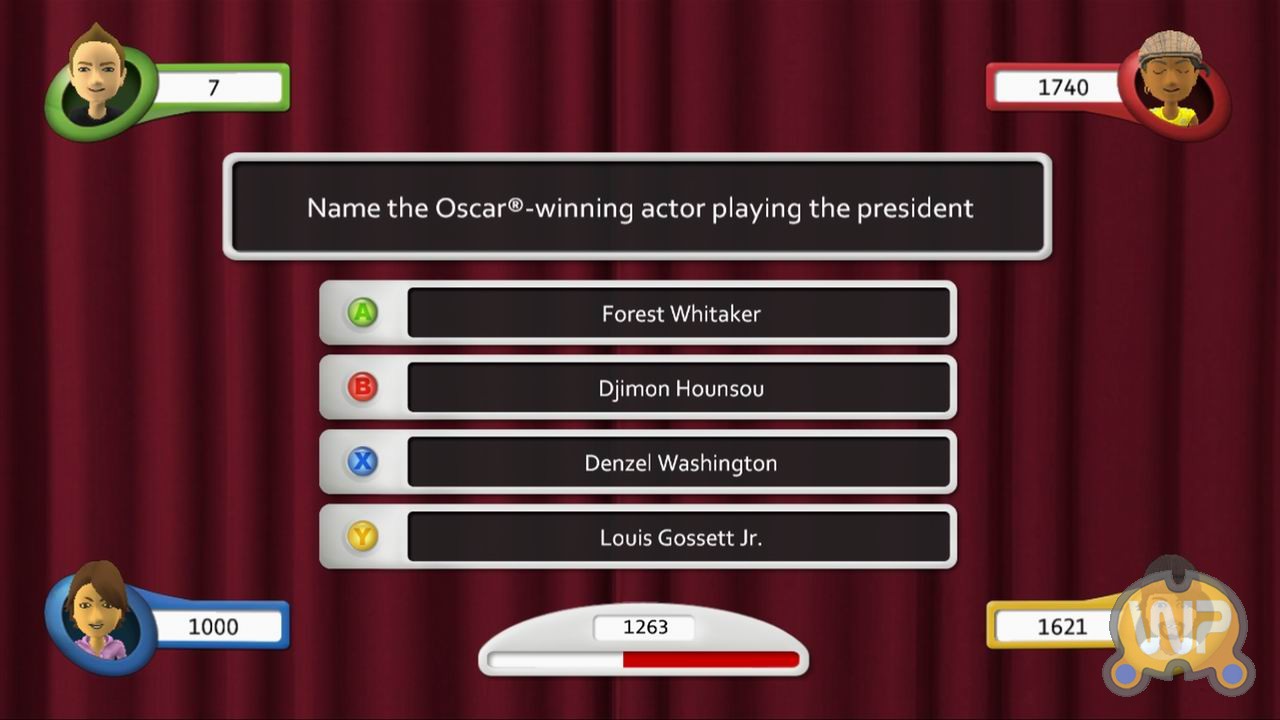Image resolution: width=1280 pixels, height=720 pixels.
Task: Pick Denzel Washington answer option
Action: pyautogui.click(x=680, y=463)
